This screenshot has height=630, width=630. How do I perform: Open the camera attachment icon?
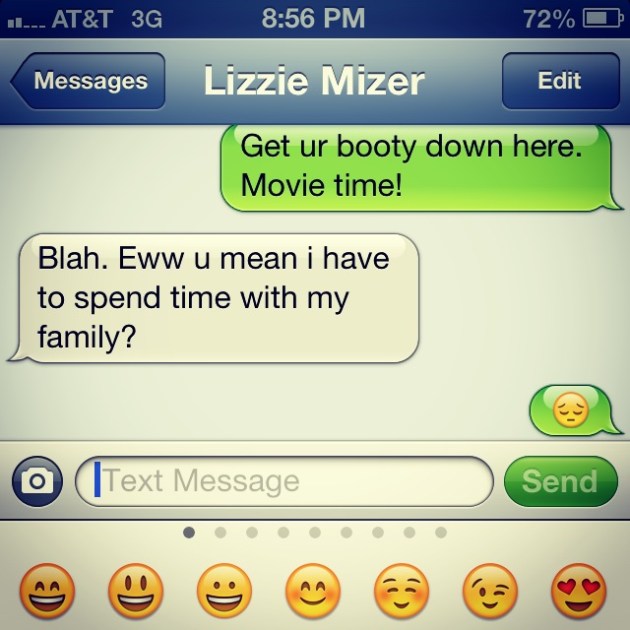tap(38, 481)
